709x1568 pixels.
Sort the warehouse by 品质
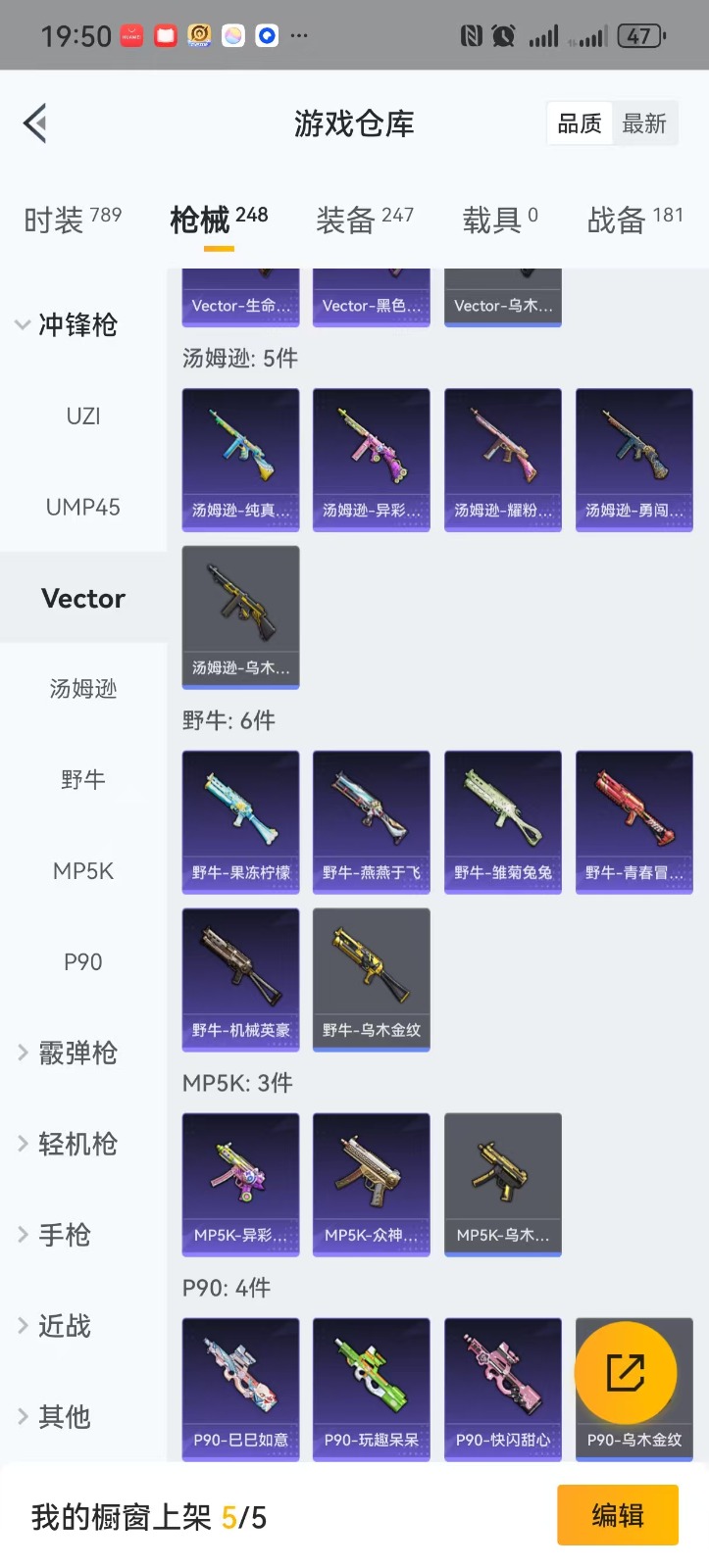pyautogui.click(x=580, y=124)
